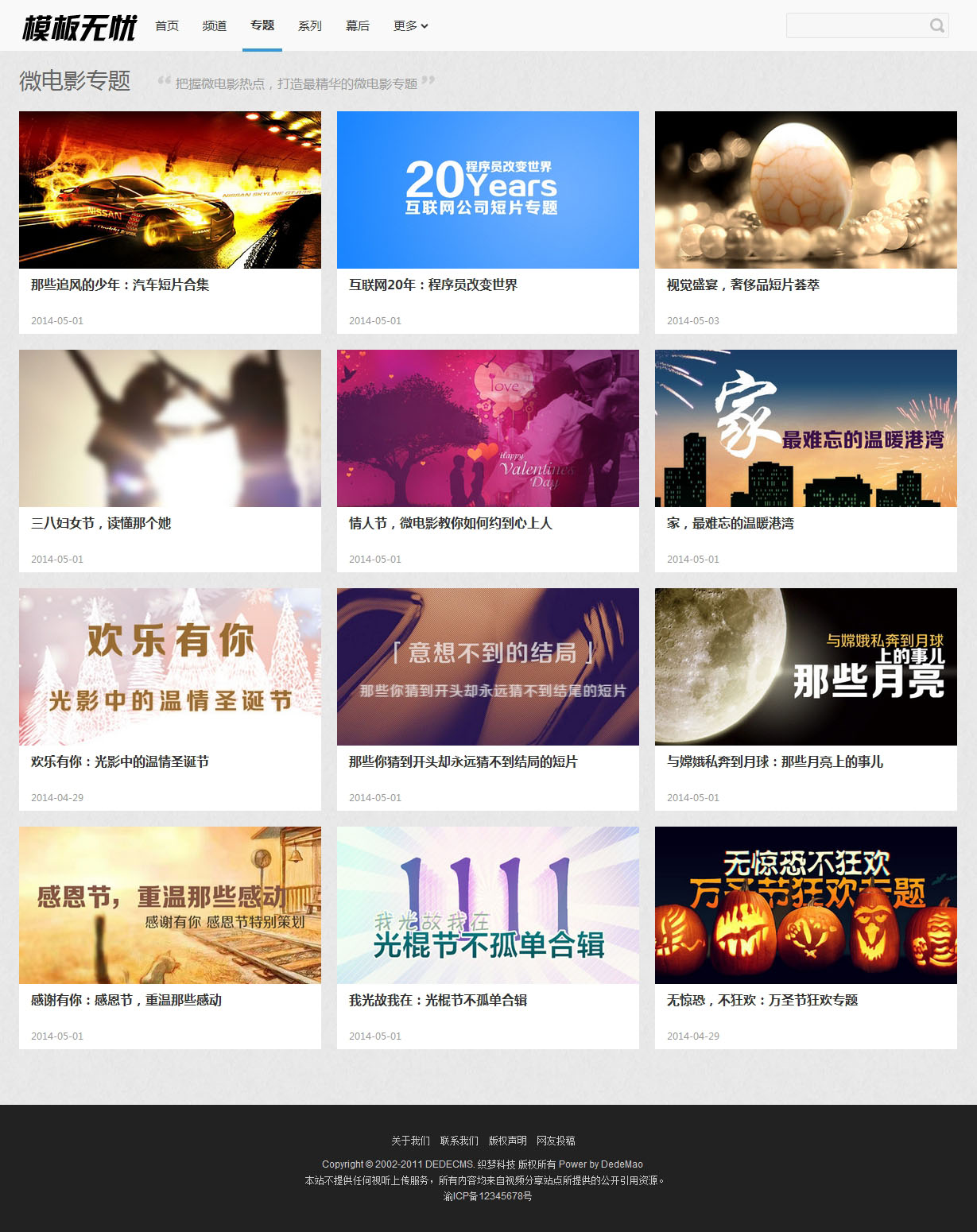977x1232 pixels.
Task: Open the 三八妇女节 card
Action: point(169,428)
